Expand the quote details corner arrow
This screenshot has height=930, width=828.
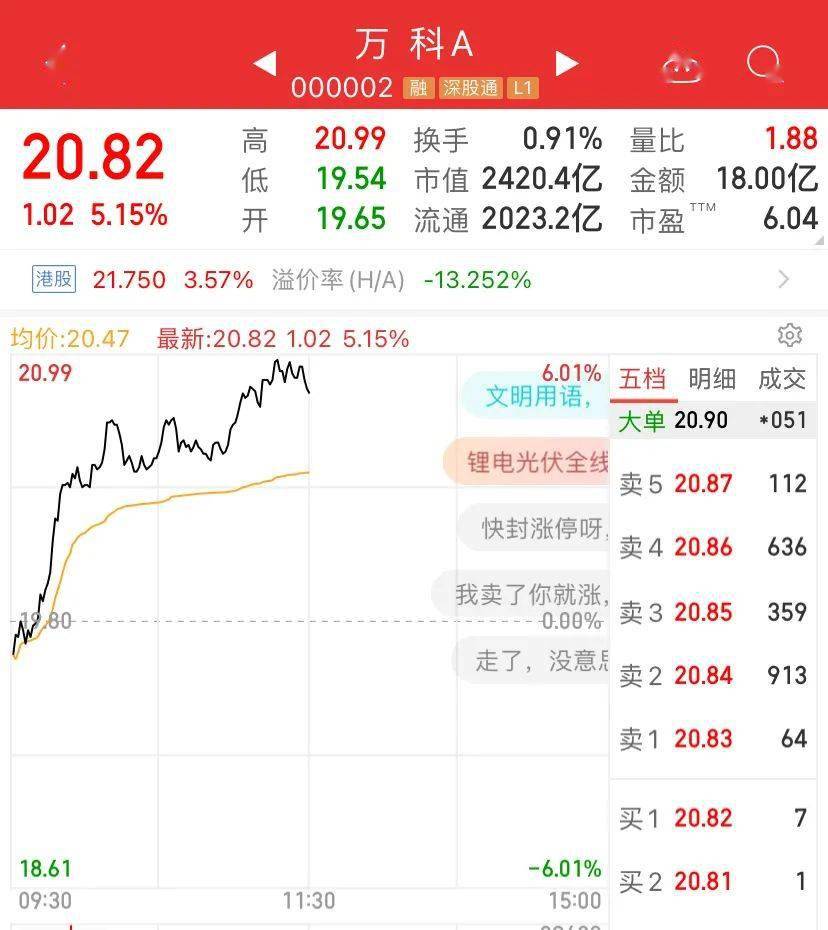[820, 240]
